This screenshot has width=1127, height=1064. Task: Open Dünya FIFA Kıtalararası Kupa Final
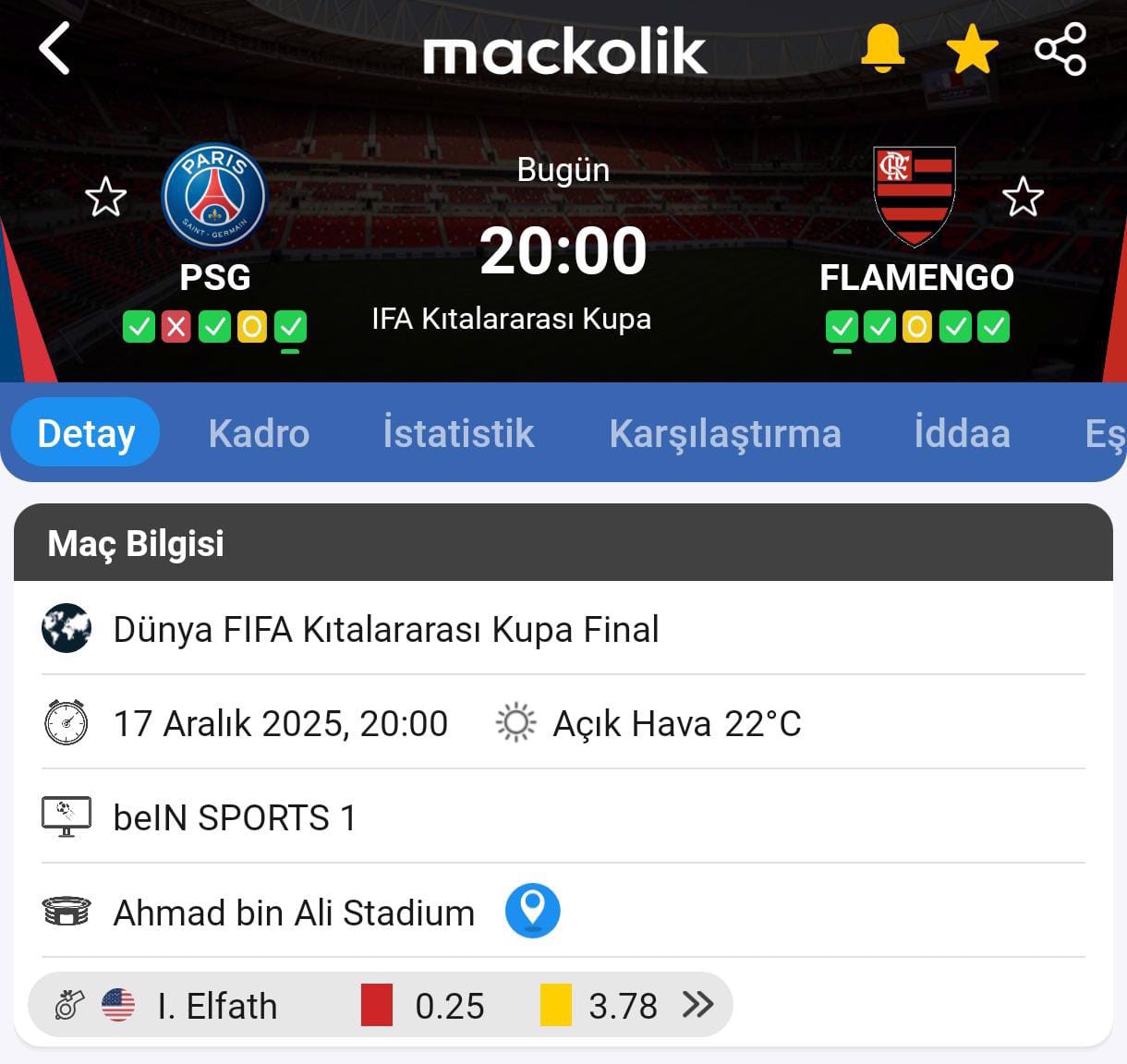[385, 630]
